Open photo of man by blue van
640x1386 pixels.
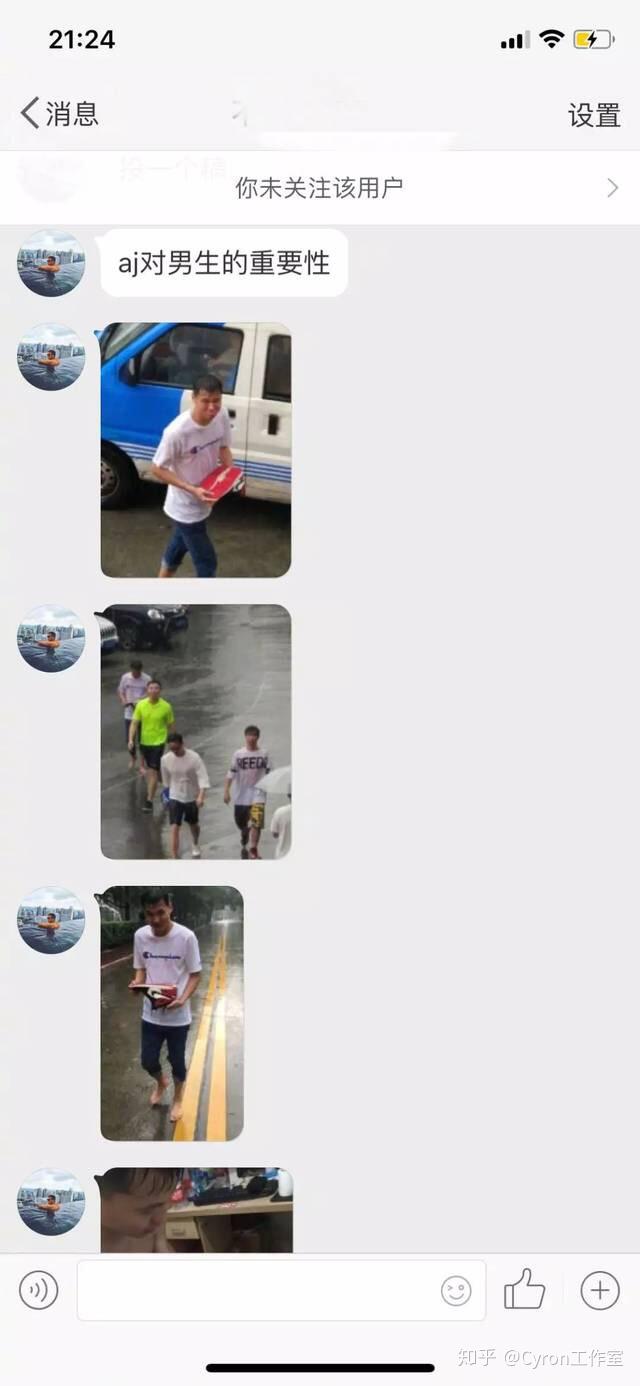pyautogui.click(x=196, y=449)
